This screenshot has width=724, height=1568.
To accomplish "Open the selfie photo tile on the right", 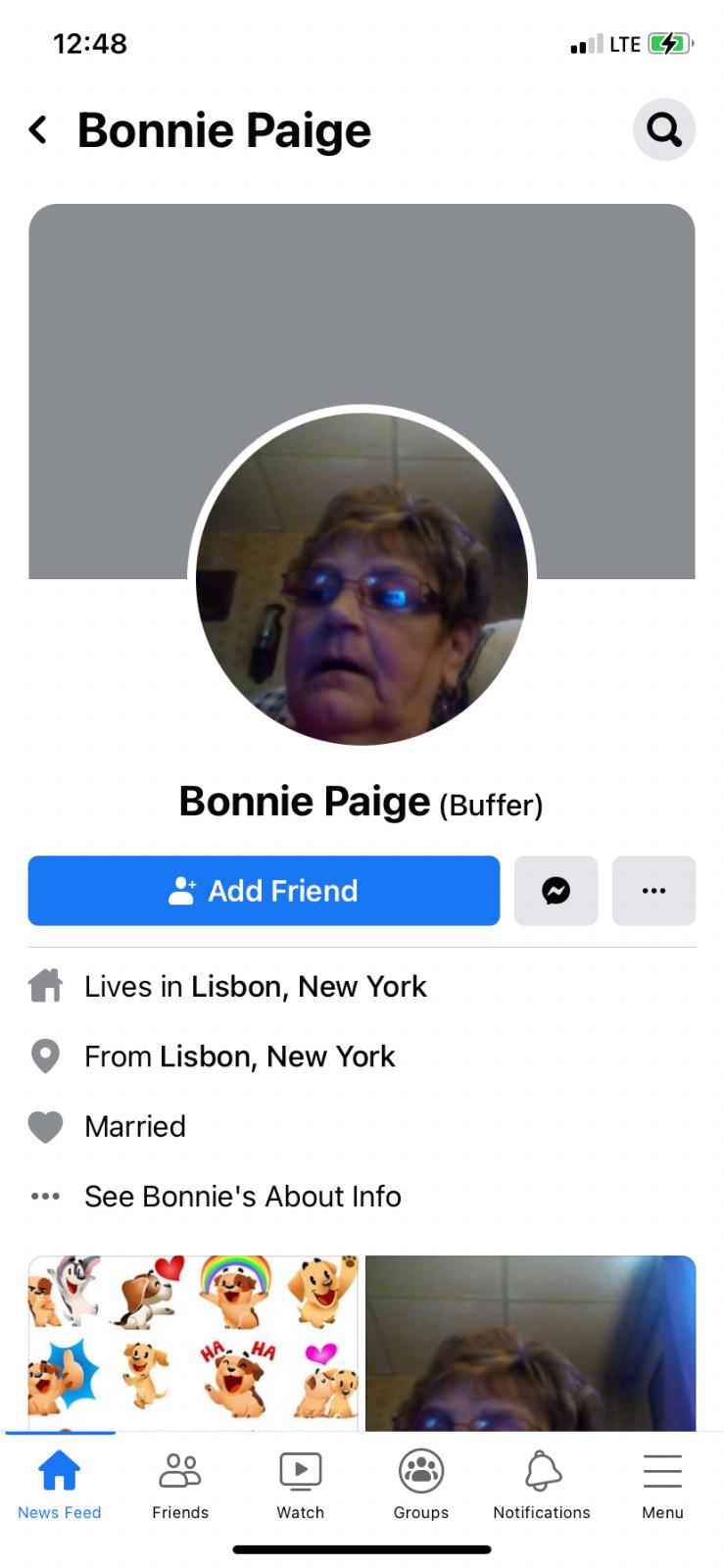I will 530,1341.
